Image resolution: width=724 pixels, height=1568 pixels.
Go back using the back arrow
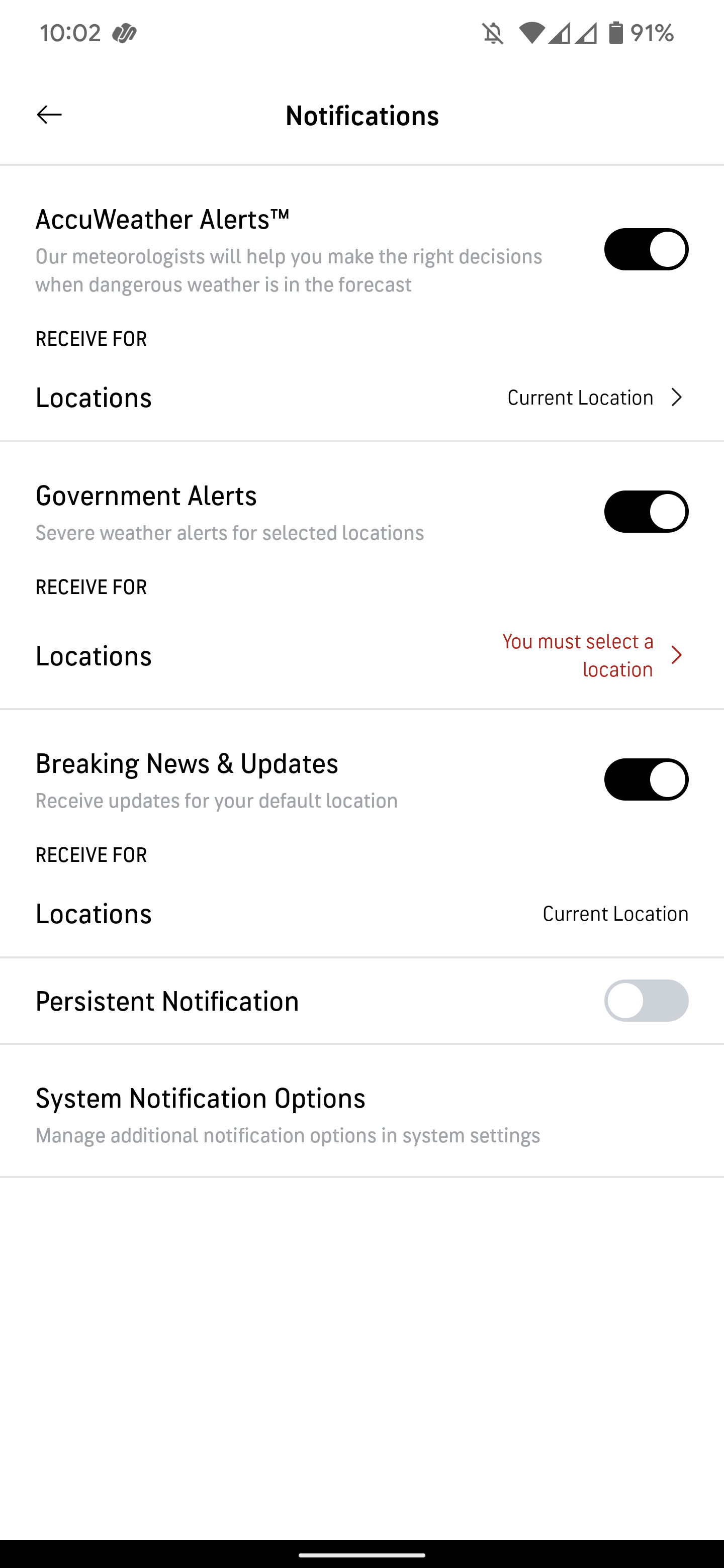click(48, 114)
